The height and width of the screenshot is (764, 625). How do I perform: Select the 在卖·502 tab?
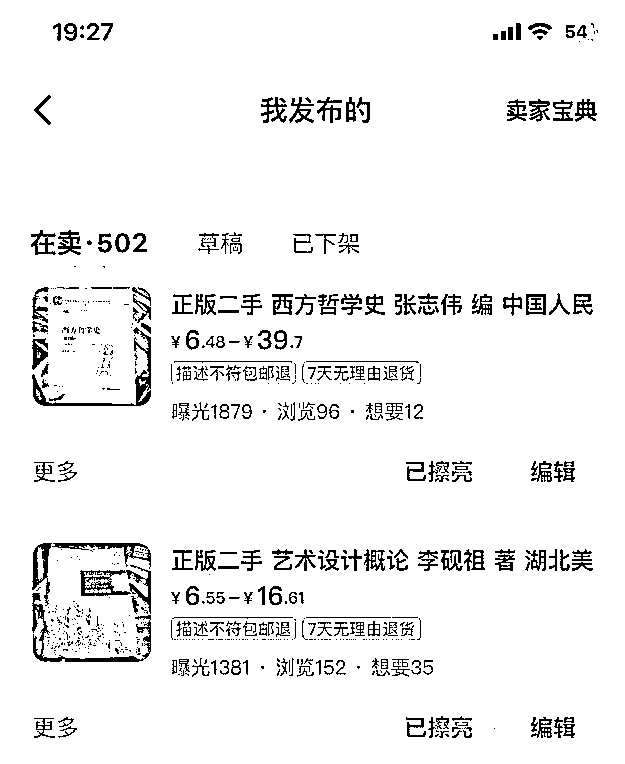(x=89, y=244)
